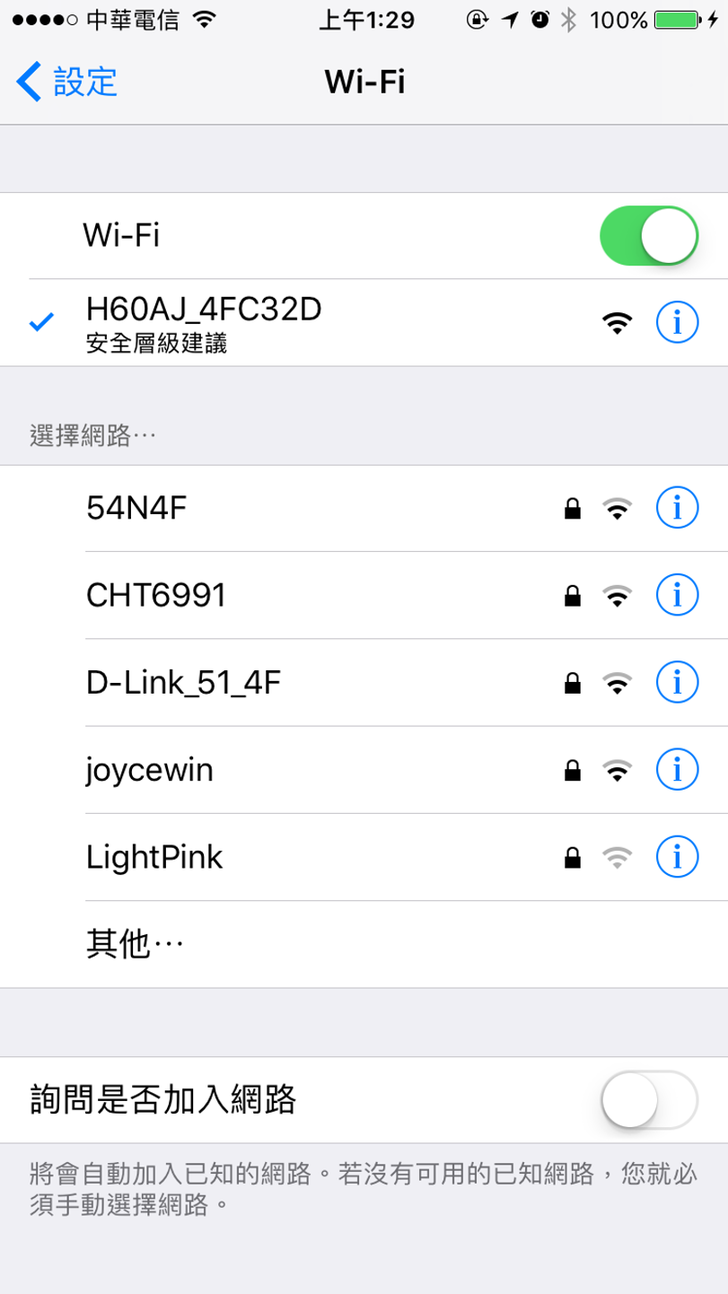Show info icon for LightPink
The height and width of the screenshot is (1294, 728).
677,857
